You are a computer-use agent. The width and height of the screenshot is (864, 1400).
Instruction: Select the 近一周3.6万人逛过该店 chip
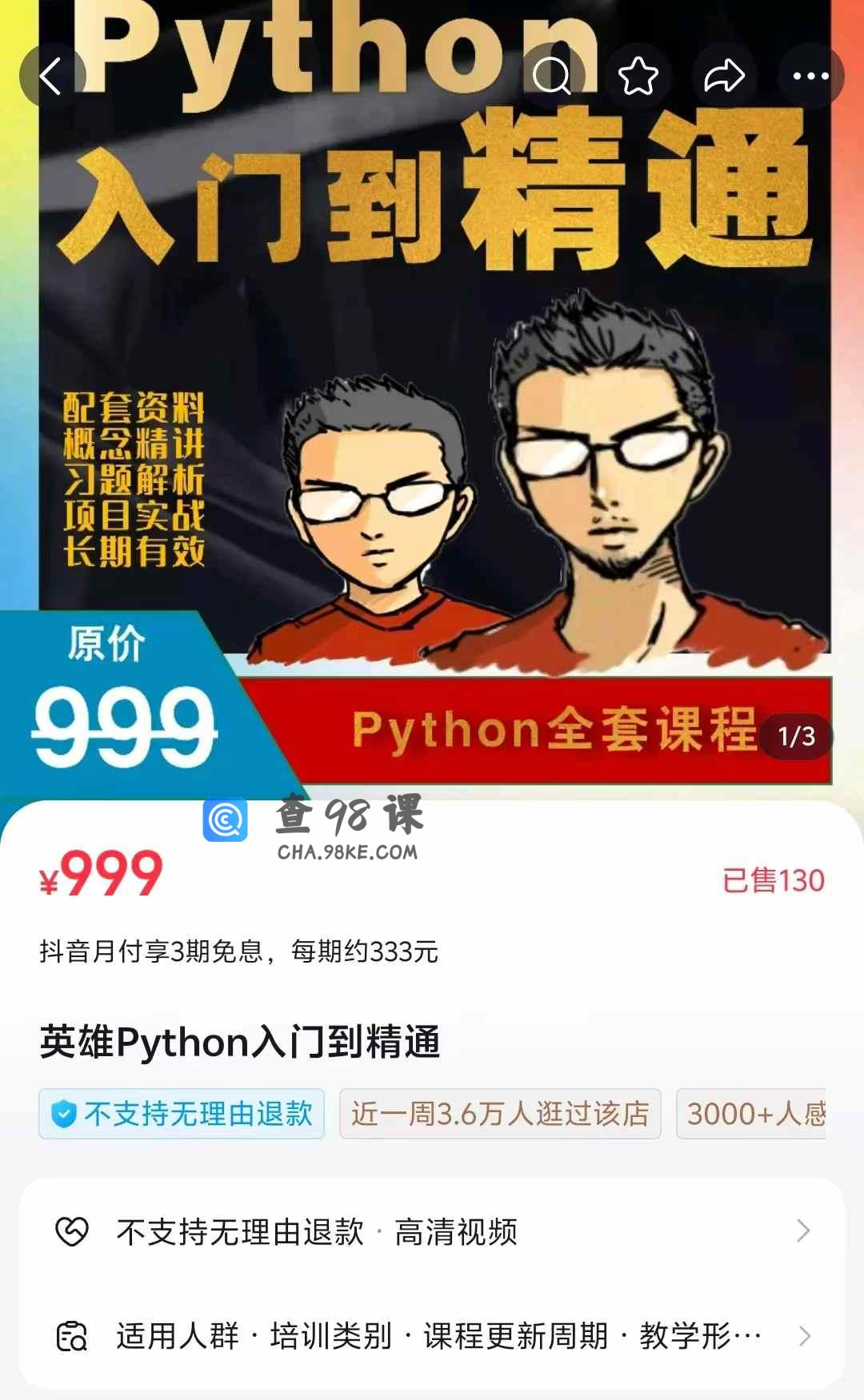tap(500, 1113)
